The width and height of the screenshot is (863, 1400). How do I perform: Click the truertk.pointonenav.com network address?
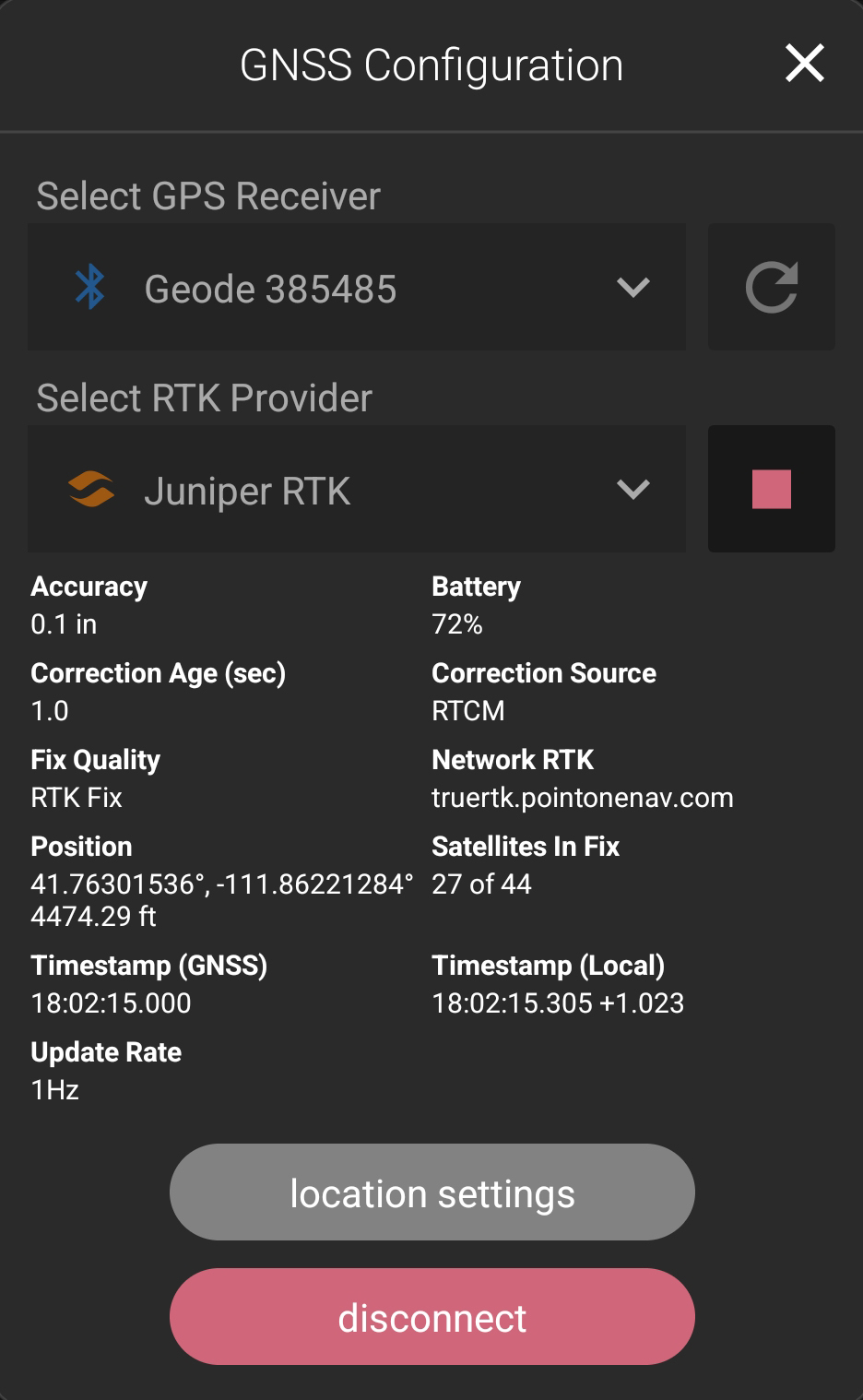tap(583, 797)
